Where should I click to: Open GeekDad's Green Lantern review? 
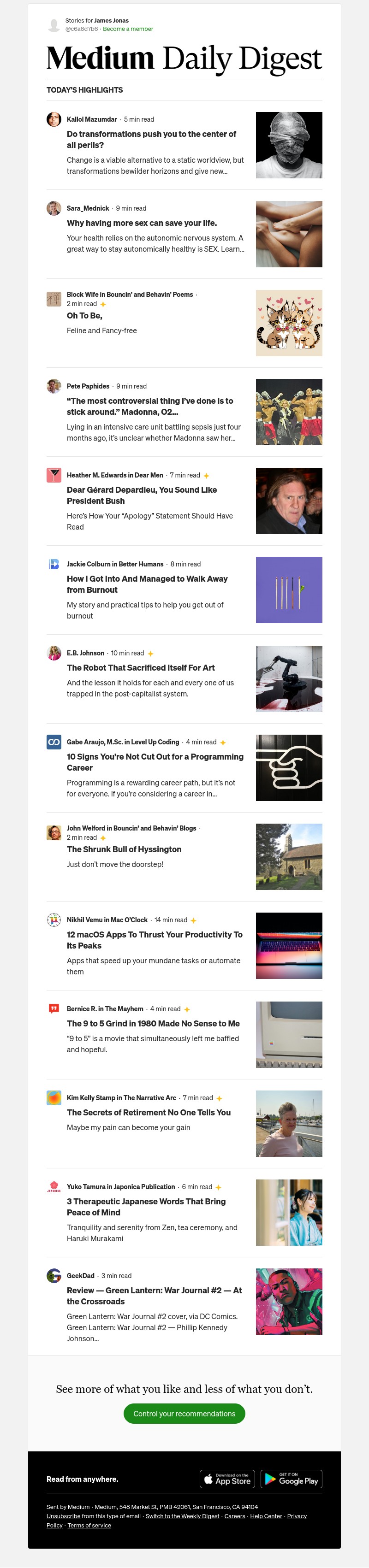tap(154, 1295)
